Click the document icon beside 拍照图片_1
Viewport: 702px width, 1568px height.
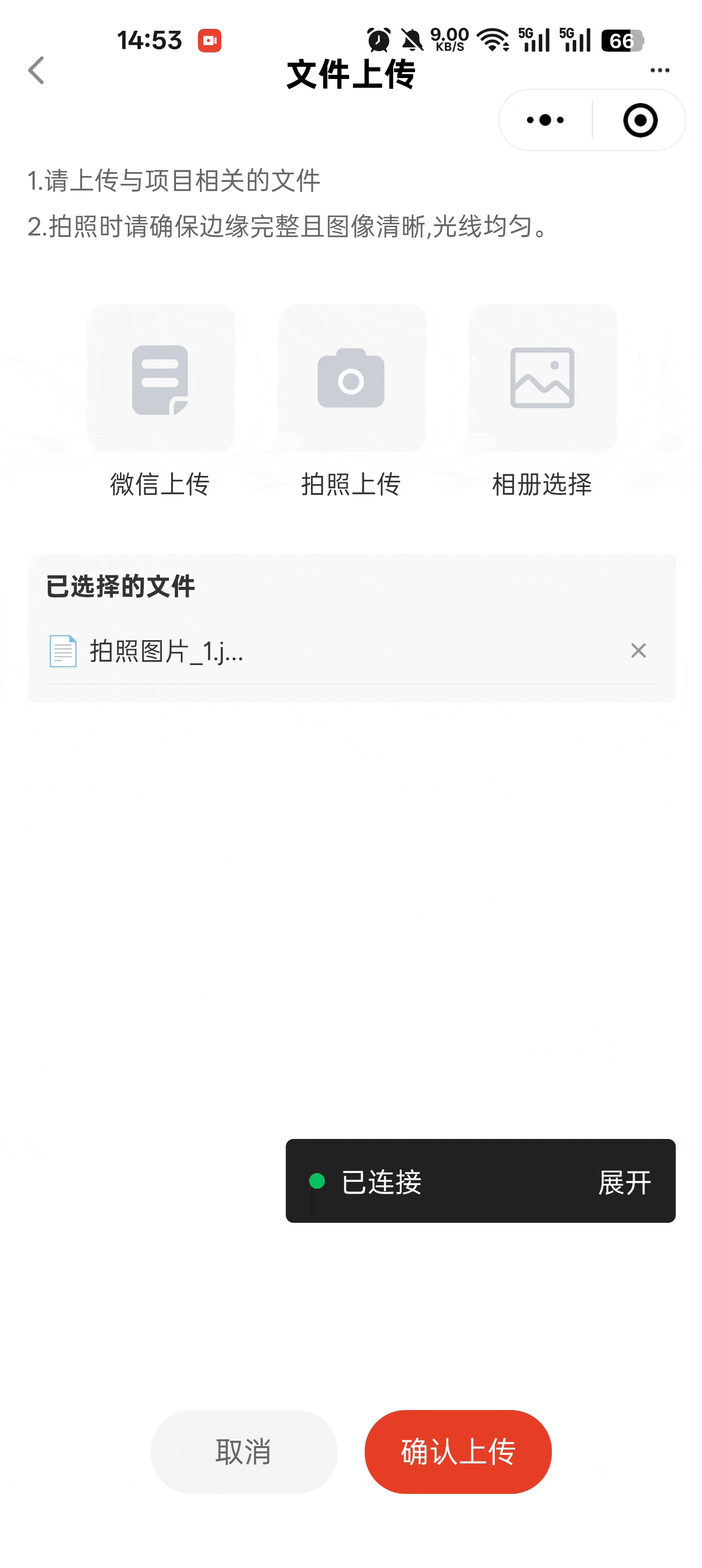click(x=63, y=651)
